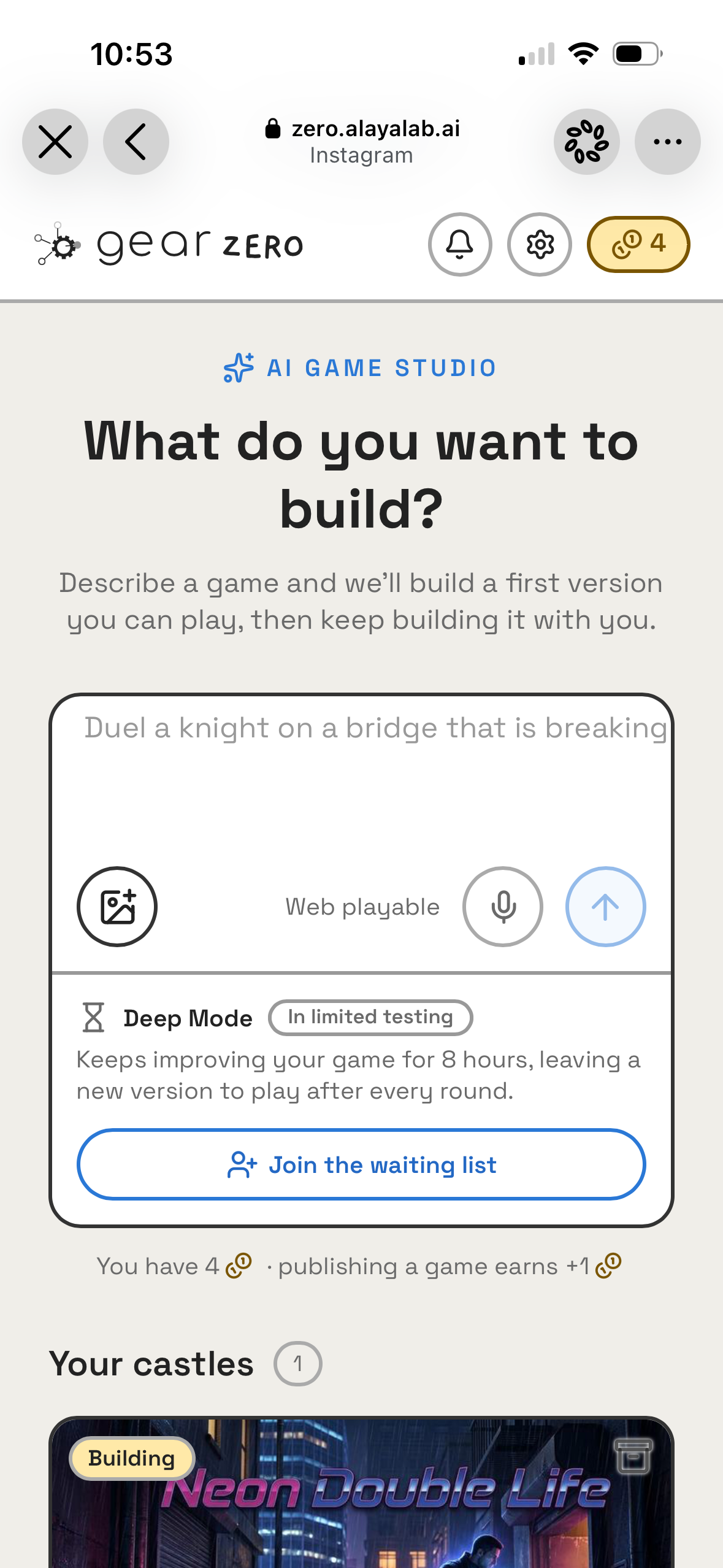The image size is (723, 1568).
Task: Select the Web playable option
Action: 362,907
